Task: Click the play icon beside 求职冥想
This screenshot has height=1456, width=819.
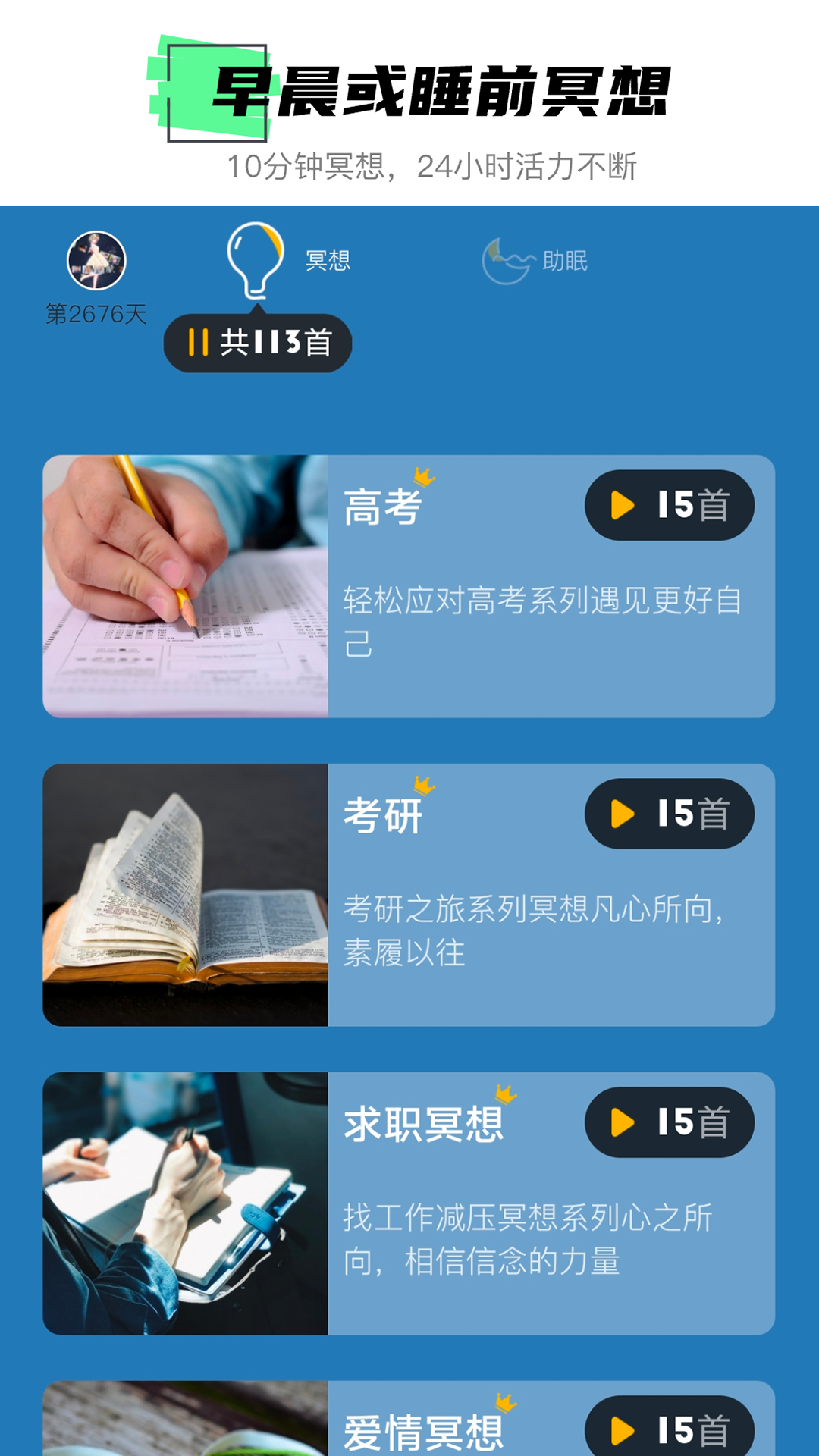Action: click(624, 1122)
